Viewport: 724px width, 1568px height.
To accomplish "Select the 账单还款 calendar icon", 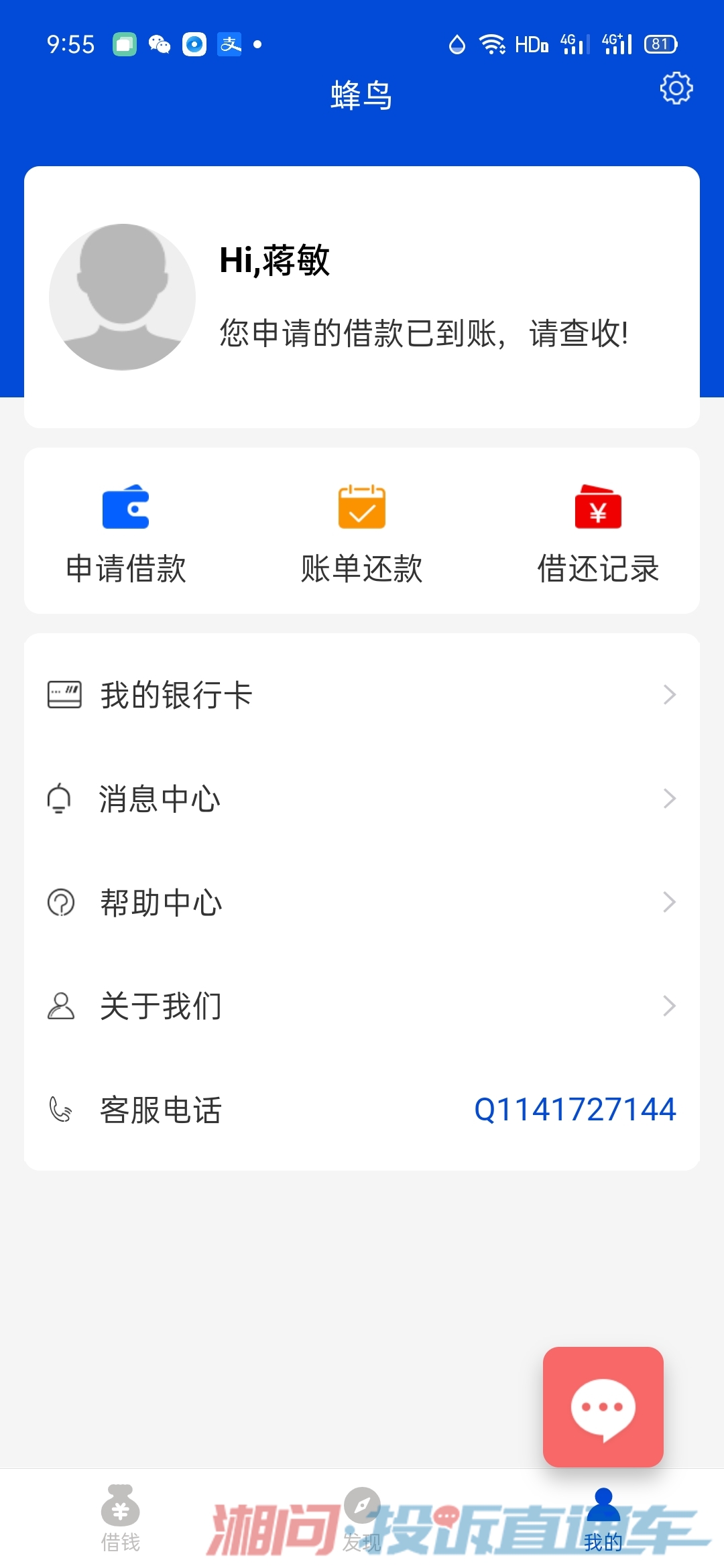I will pyautogui.click(x=362, y=508).
